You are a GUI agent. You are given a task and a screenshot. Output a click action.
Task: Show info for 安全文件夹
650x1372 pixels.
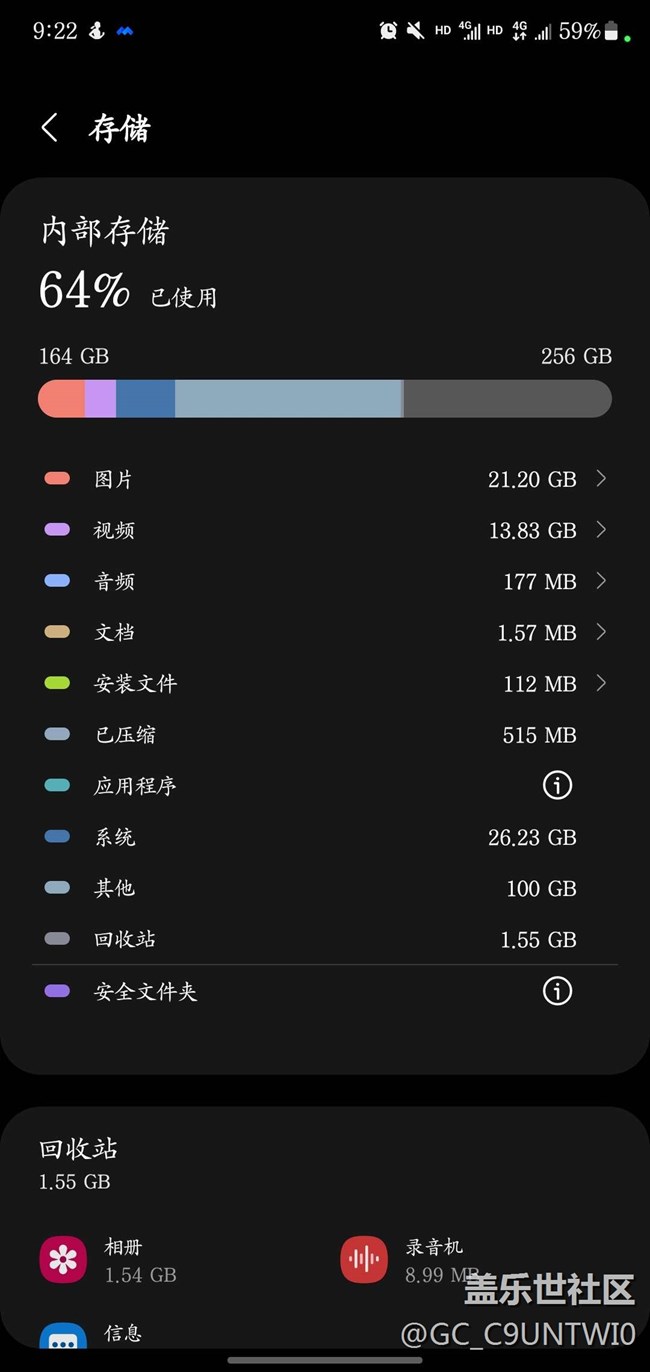coord(557,991)
